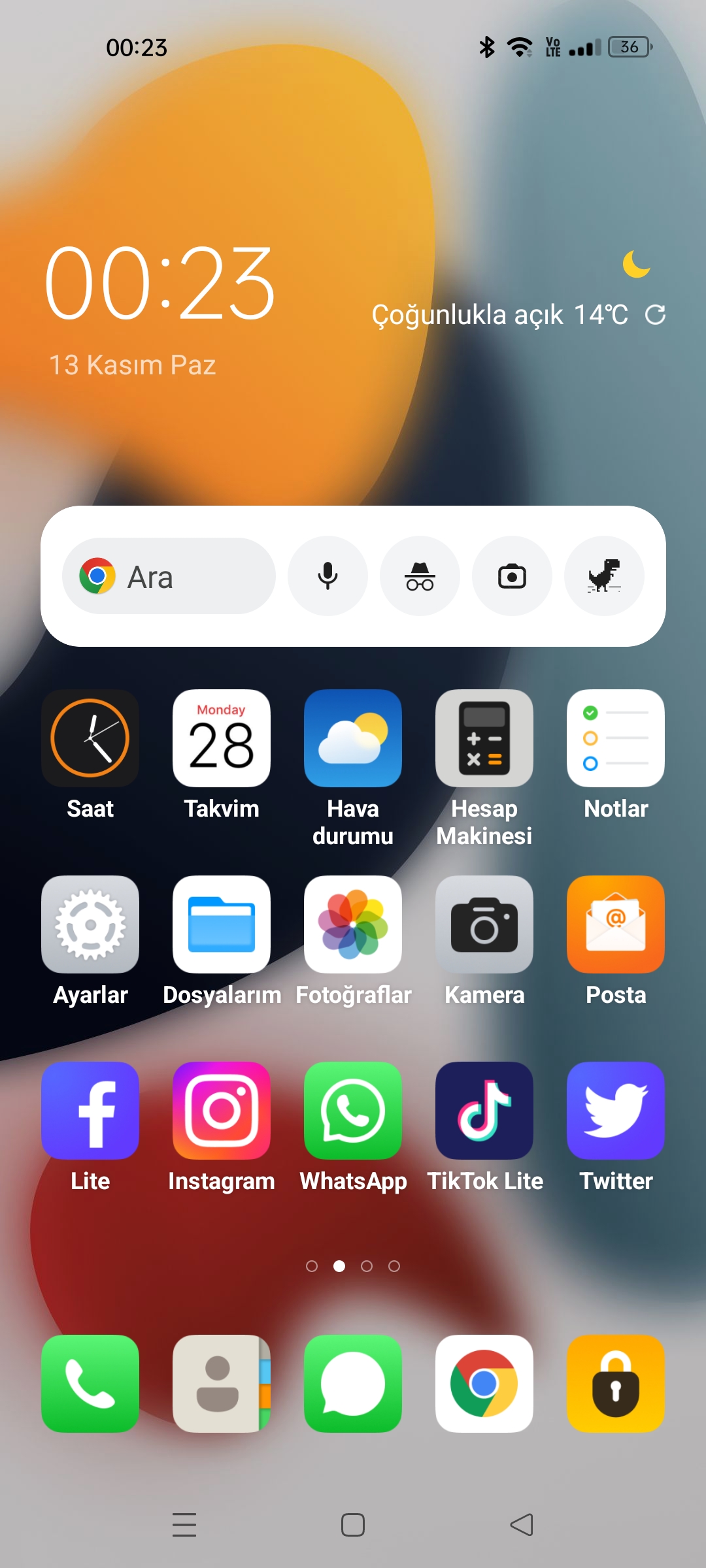Open an incognito tab from the widget
The width and height of the screenshot is (706, 1568).
(420, 576)
